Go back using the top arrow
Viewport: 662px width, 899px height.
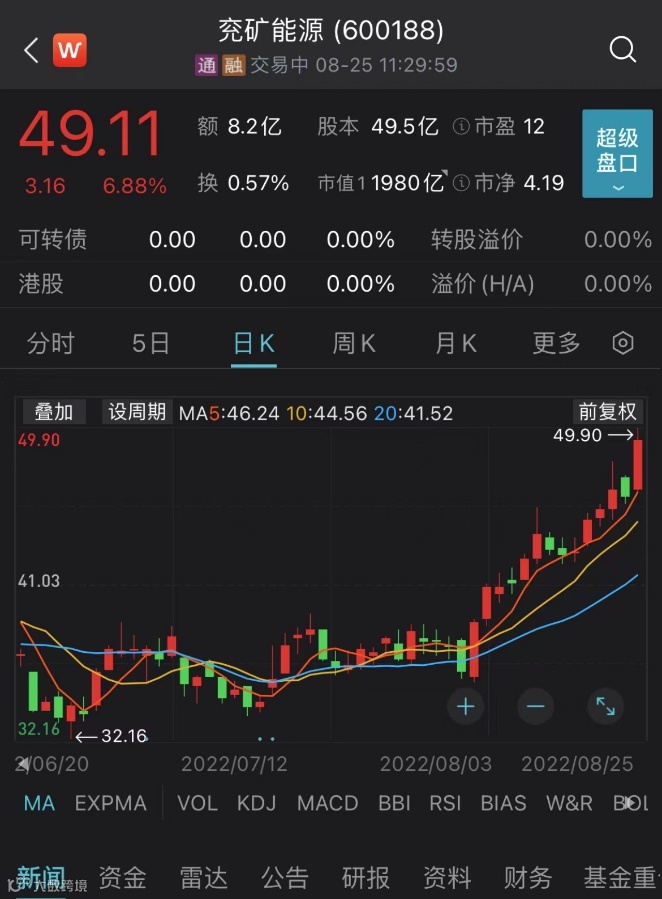click(x=31, y=50)
